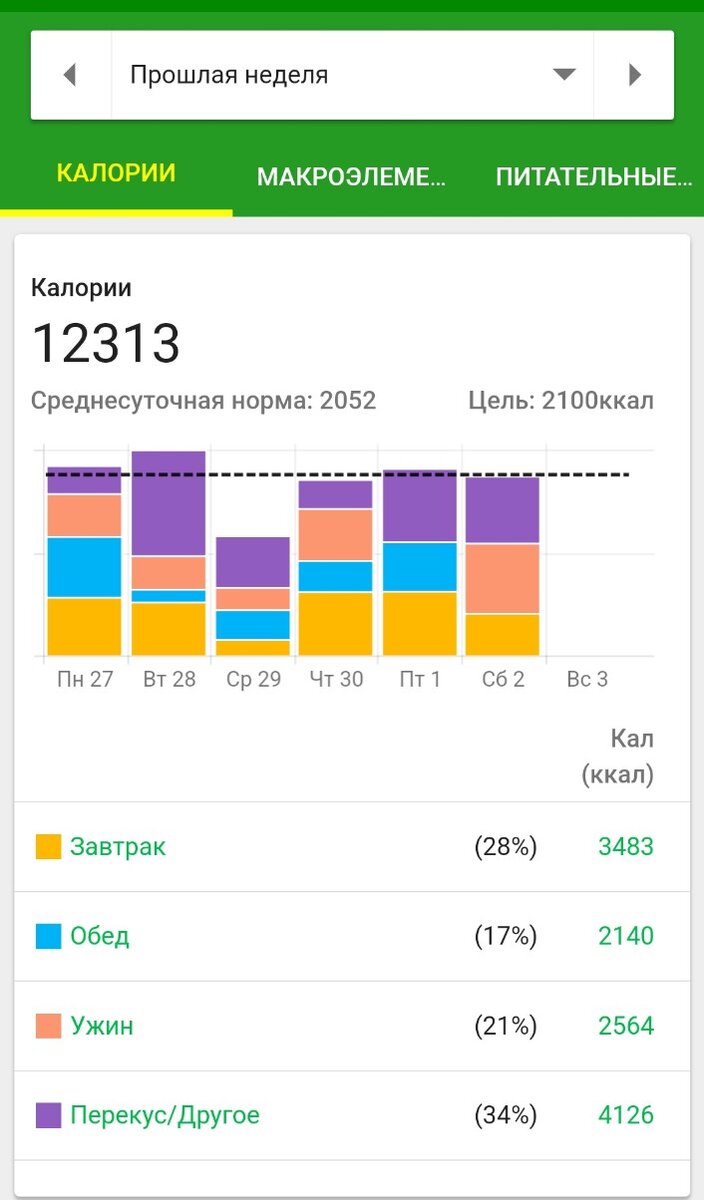
Task: Open the Прошлая неделя period dropdown
Action: pyautogui.click(x=352, y=75)
